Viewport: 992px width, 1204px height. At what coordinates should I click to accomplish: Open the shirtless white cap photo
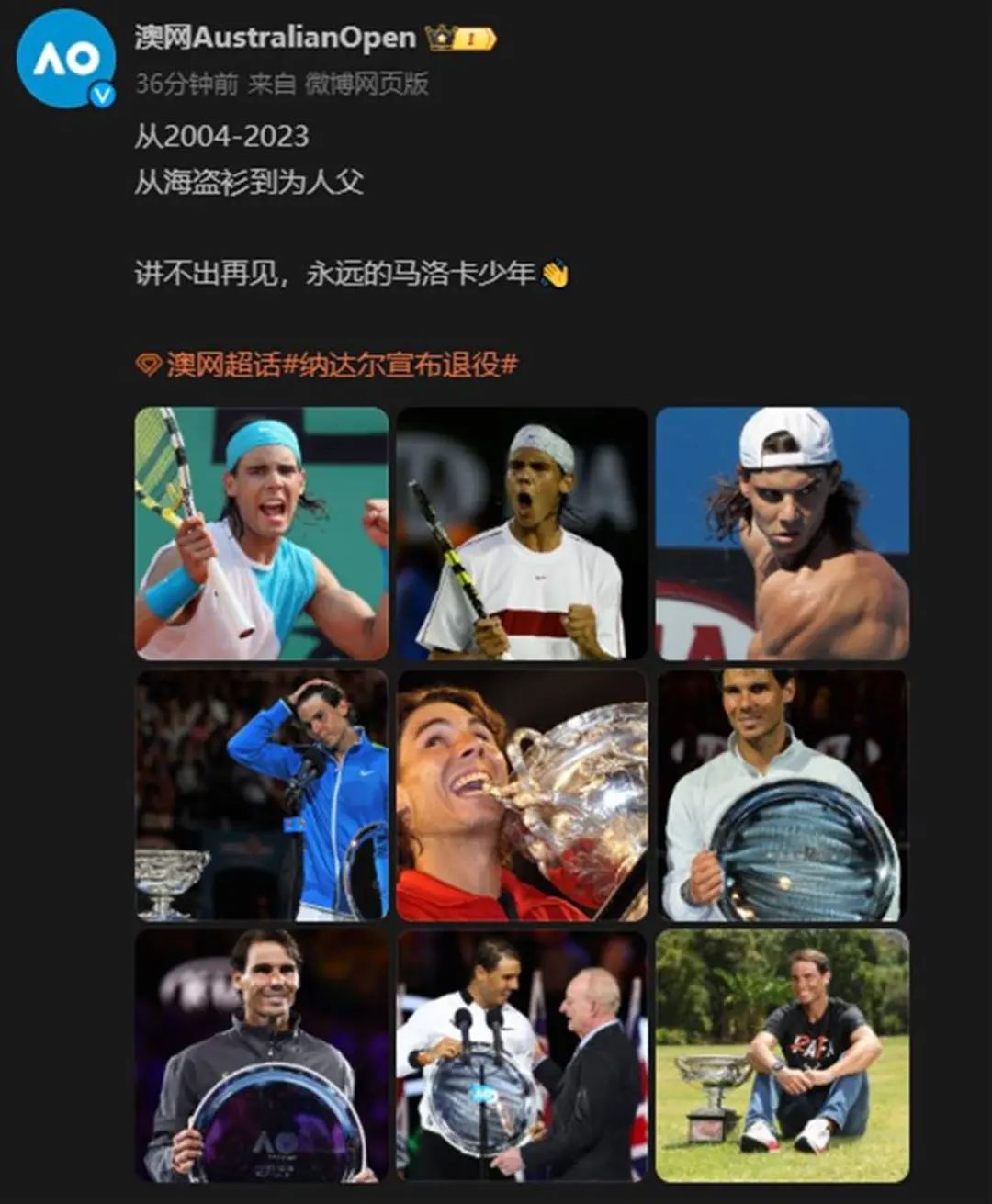[782, 534]
